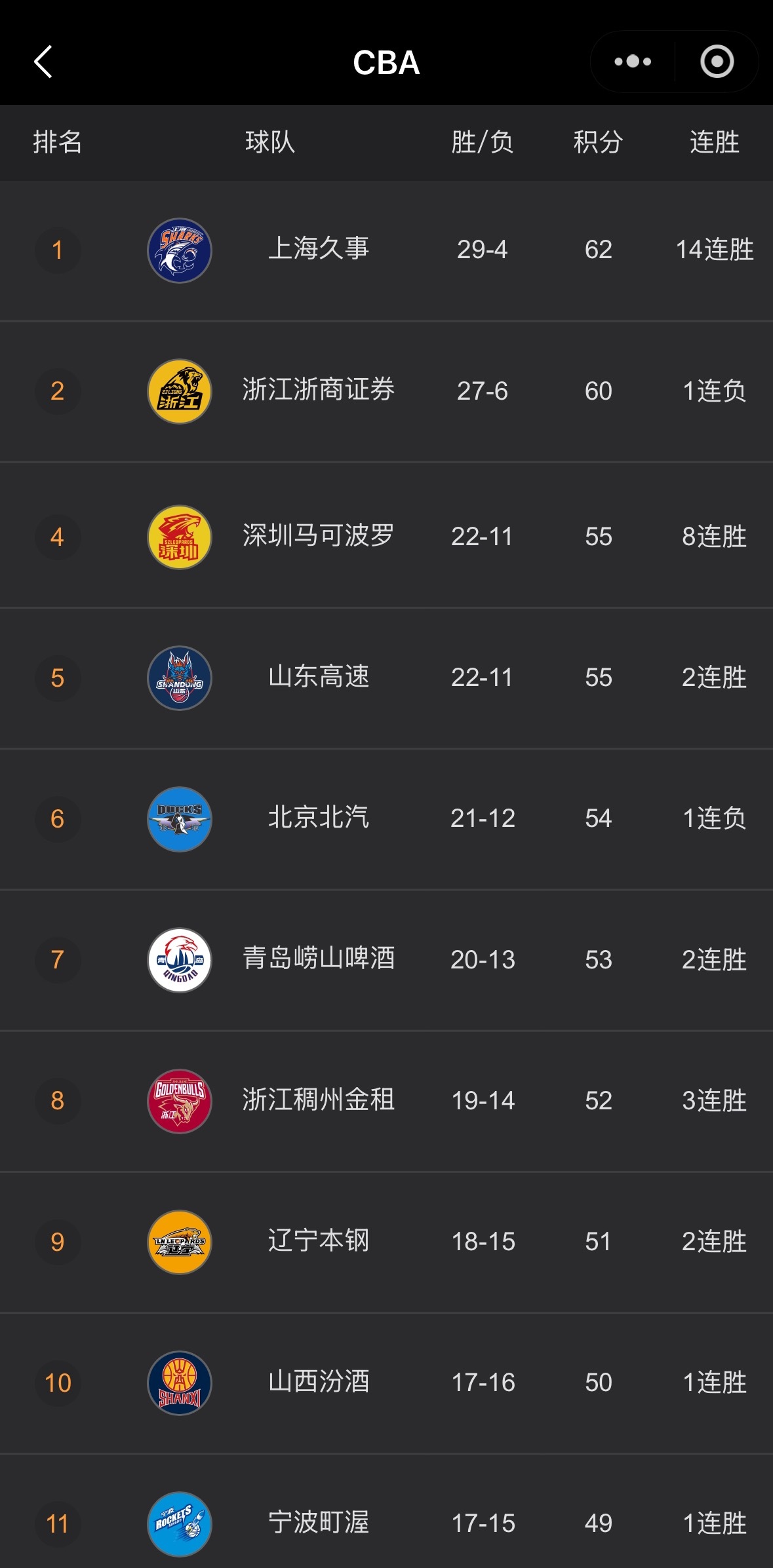Viewport: 773px width, 1568px height.
Task: Select the 上海久事 Sharks team logo
Action: coord(179,250)
